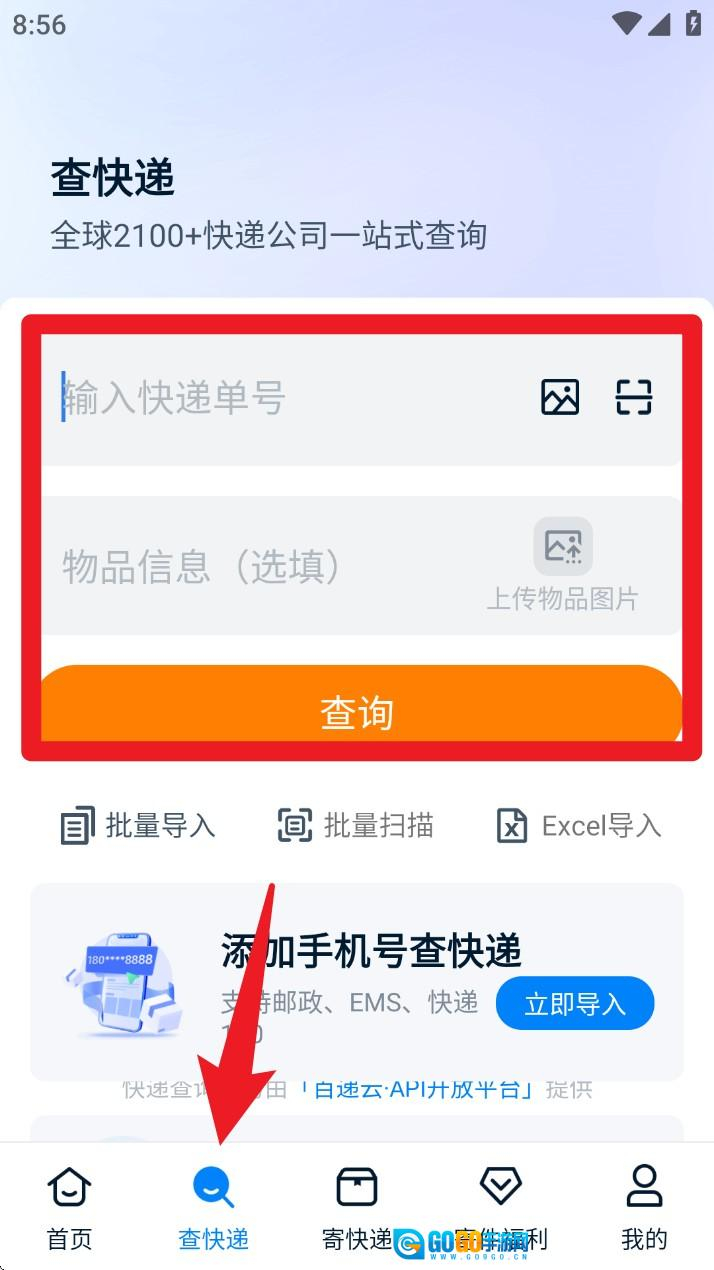Tap 上传物品图片 to upload item photo
Viewport: 714px width, 1270px height.
tap(563, 565)
